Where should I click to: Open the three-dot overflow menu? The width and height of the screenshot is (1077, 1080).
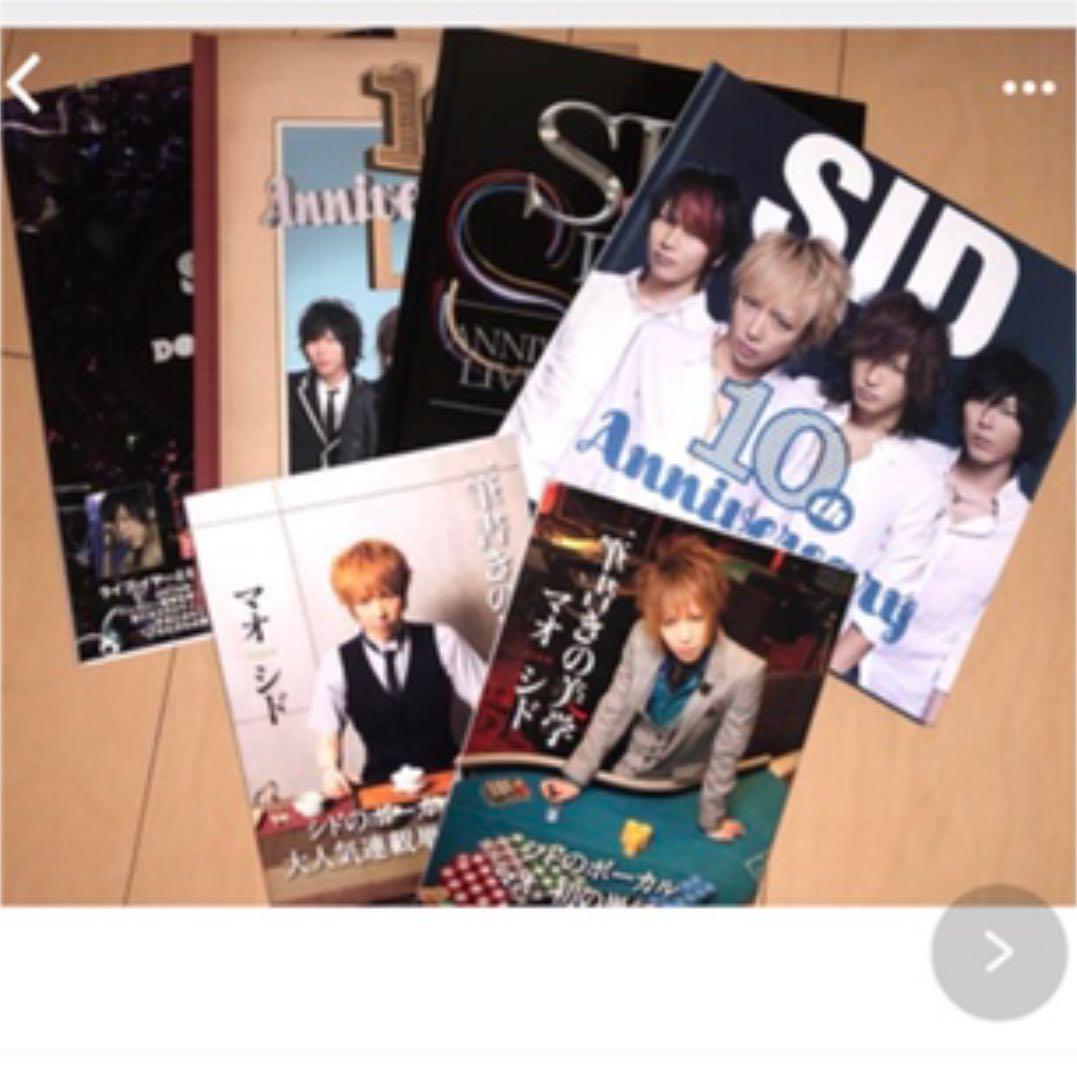click(x=1029, y=88)
